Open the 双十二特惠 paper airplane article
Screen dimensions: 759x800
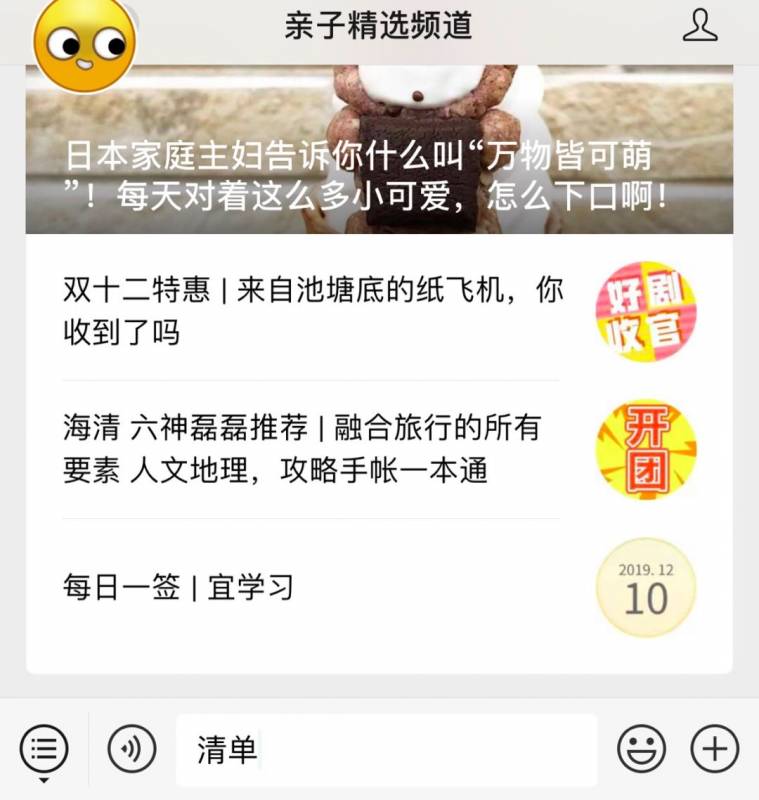312,310
